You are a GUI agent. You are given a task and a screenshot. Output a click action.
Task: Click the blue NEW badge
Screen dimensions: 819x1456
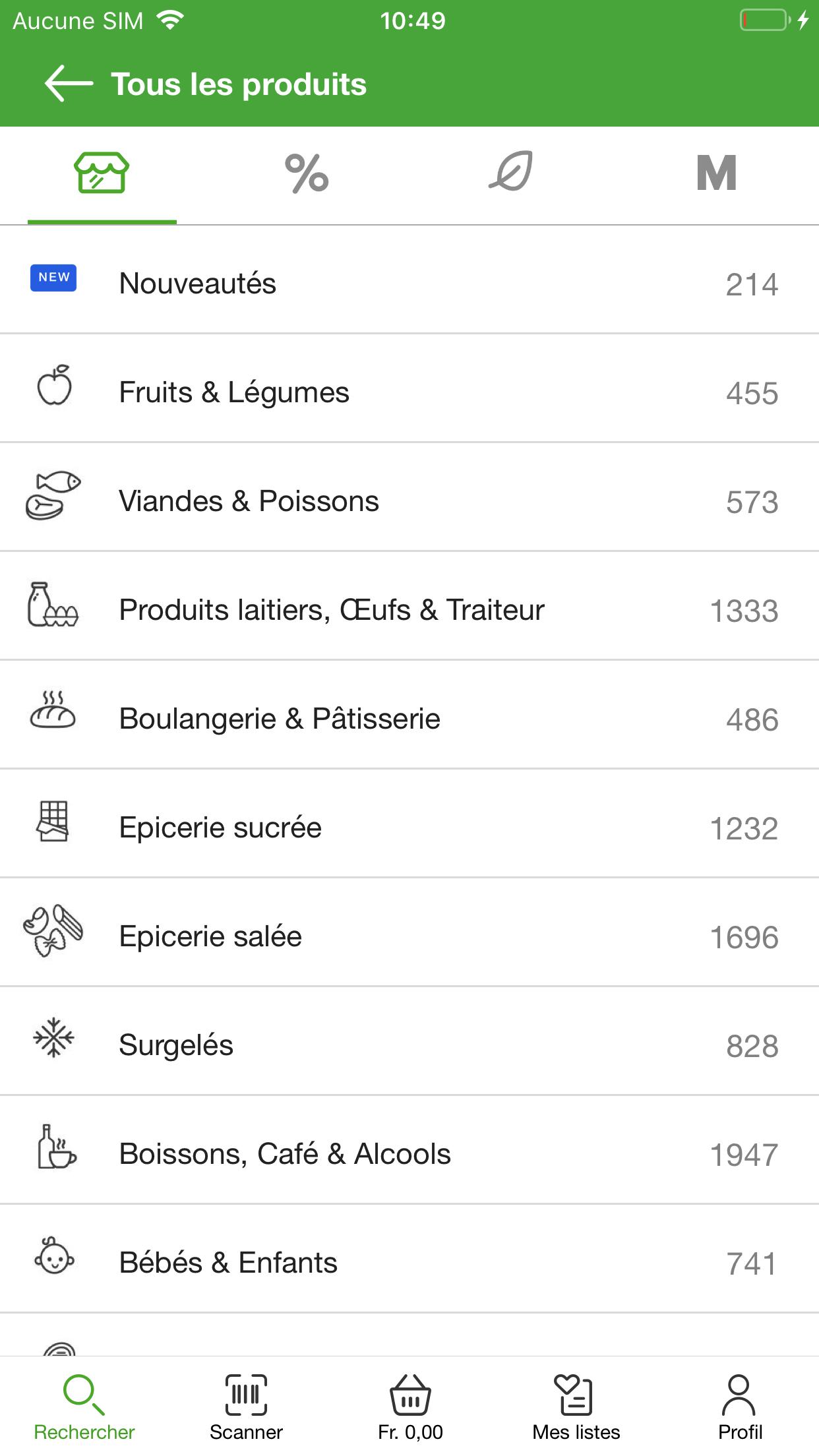pos(53,278)
